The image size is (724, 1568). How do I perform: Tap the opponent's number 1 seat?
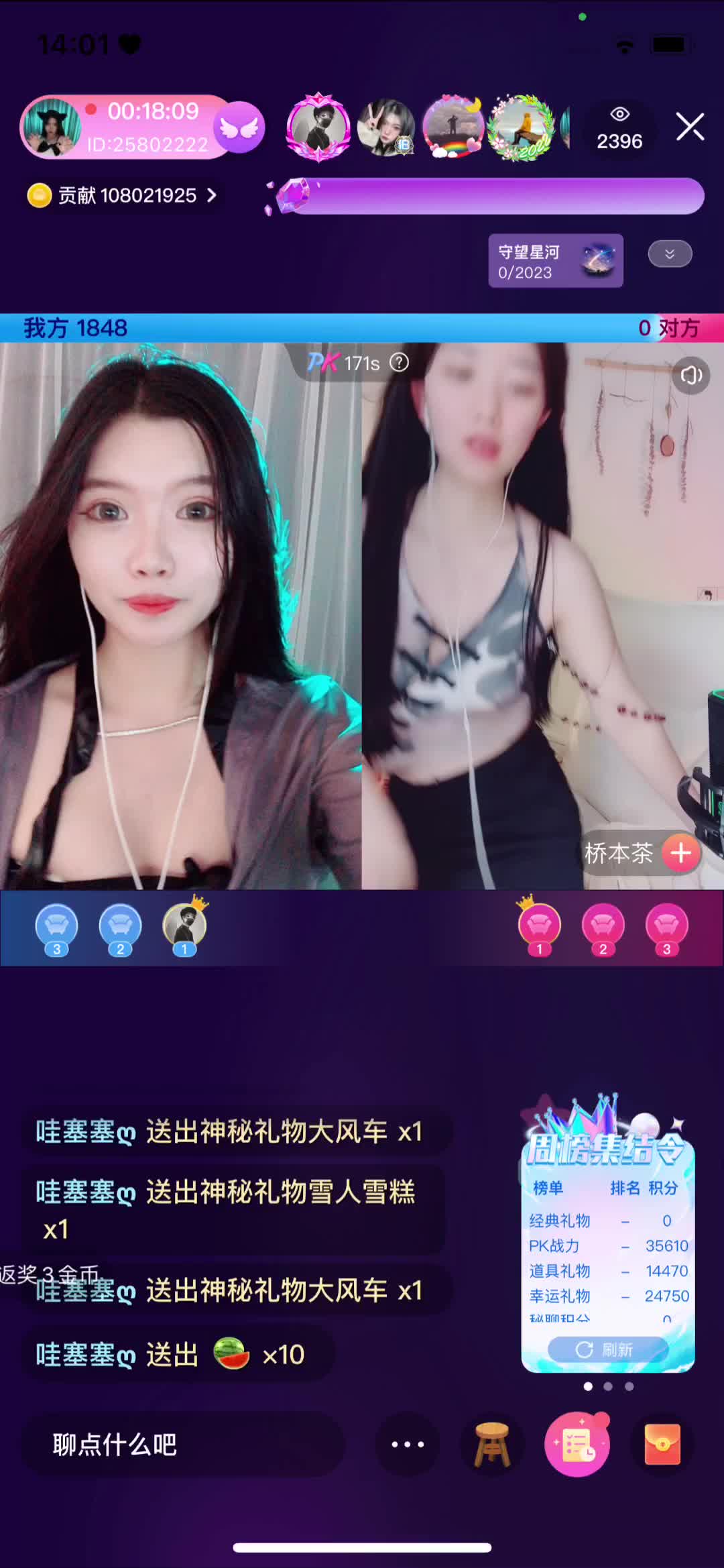click(539, 927)
